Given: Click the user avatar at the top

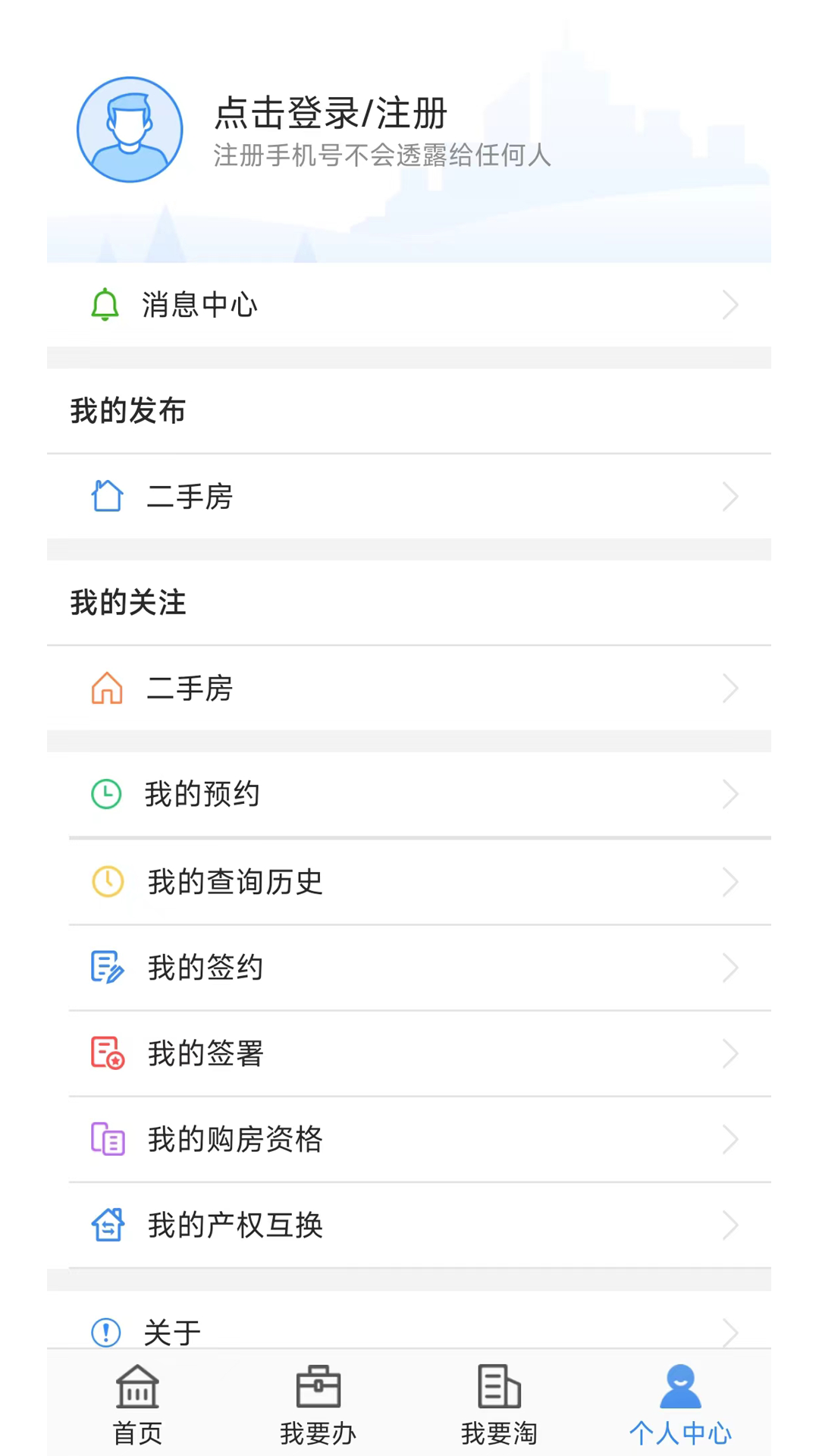Looking at the screenshot, I should click(x=129, y=130).
